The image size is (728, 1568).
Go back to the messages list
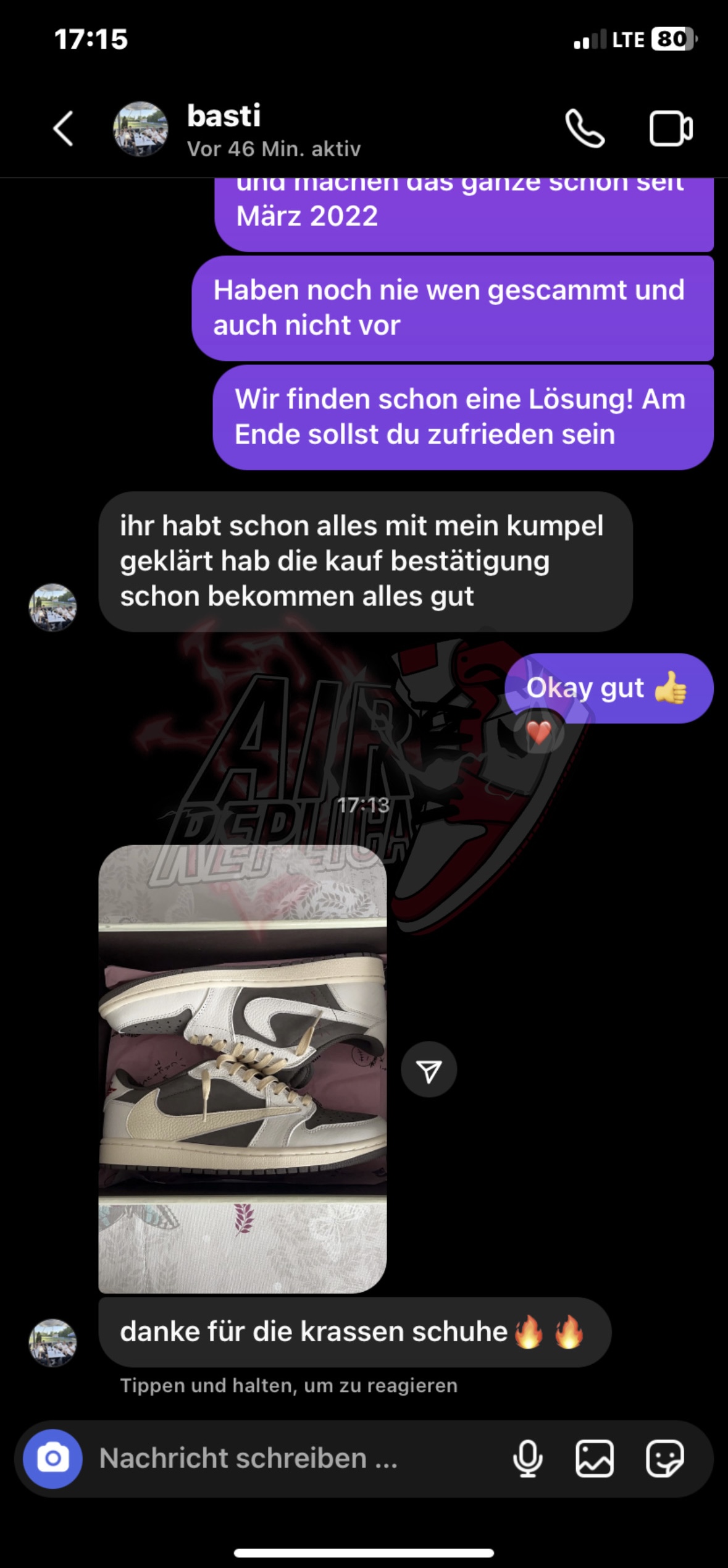click(63, 129)
